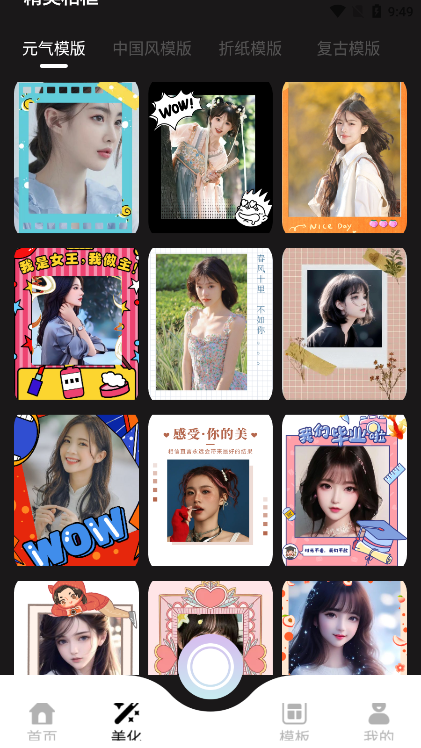Open the orange Nice Day frame template

[344, 157]
